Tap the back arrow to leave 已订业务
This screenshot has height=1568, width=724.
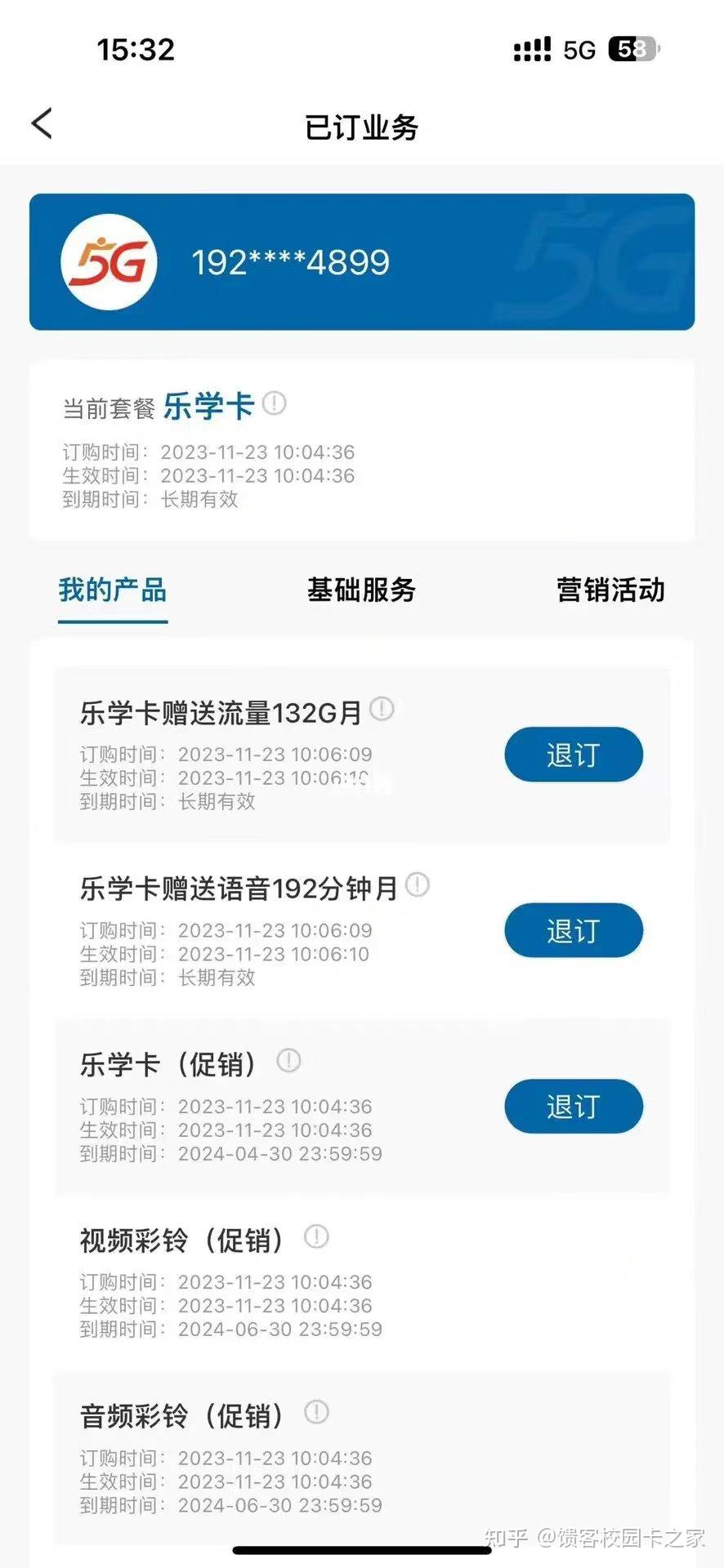coord(41,124)
